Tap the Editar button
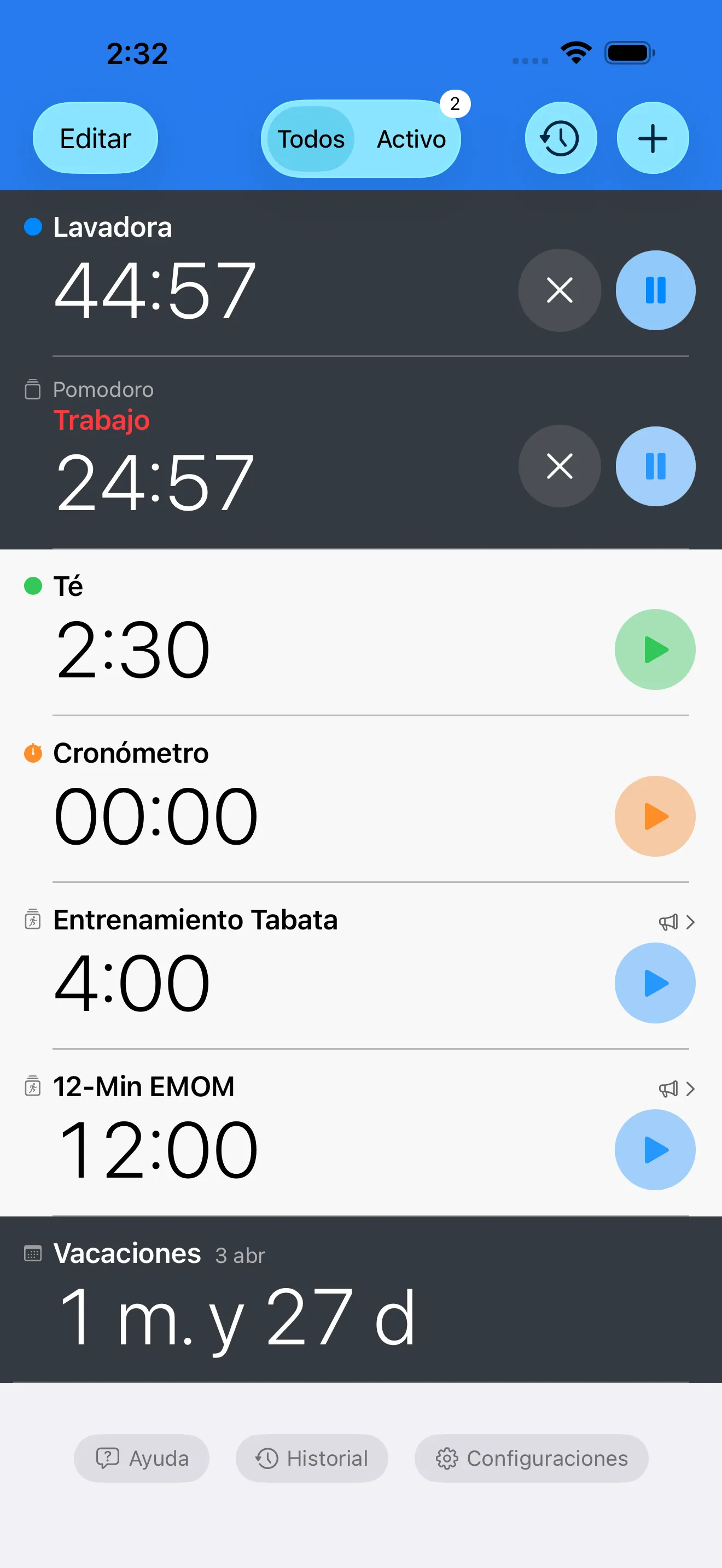 point(95,138)
